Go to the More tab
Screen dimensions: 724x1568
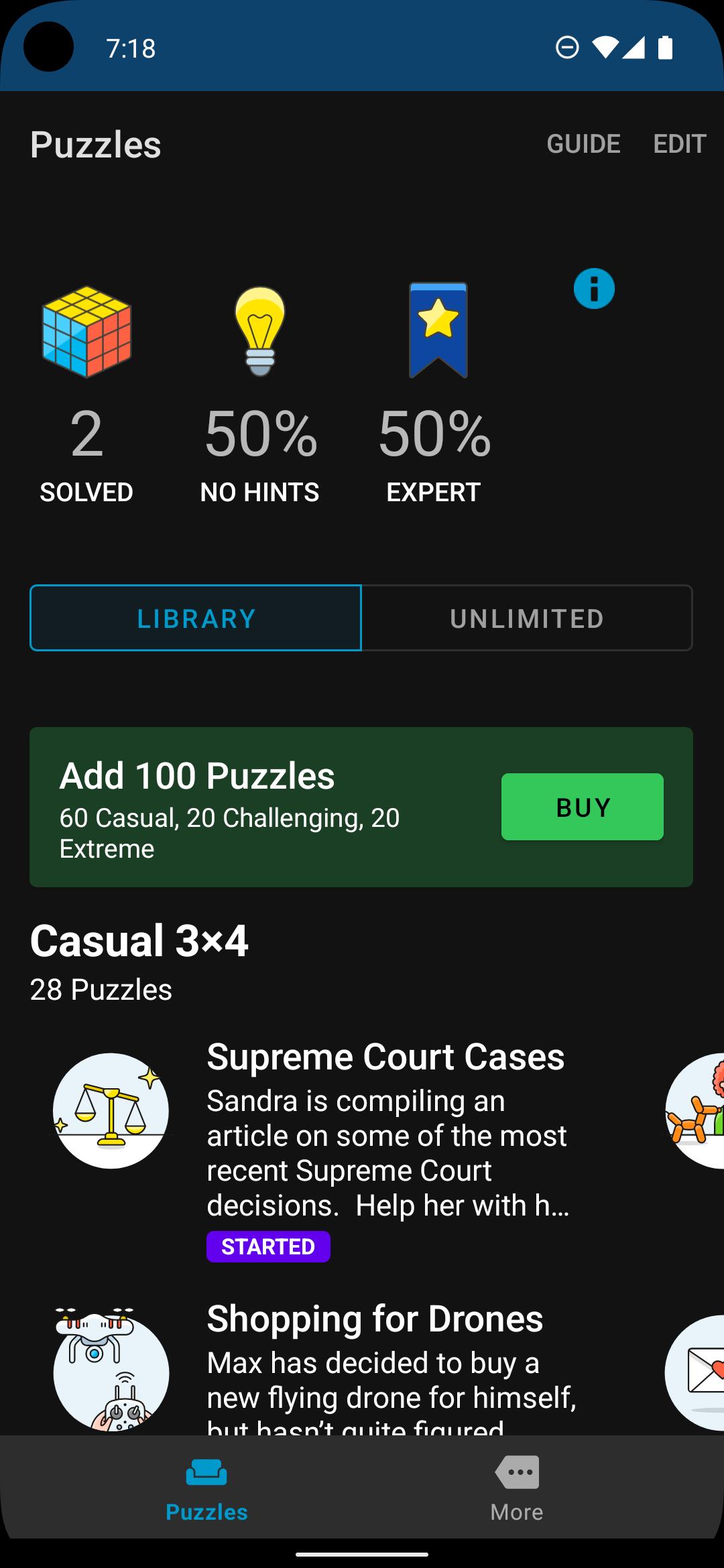[517, 1486]
